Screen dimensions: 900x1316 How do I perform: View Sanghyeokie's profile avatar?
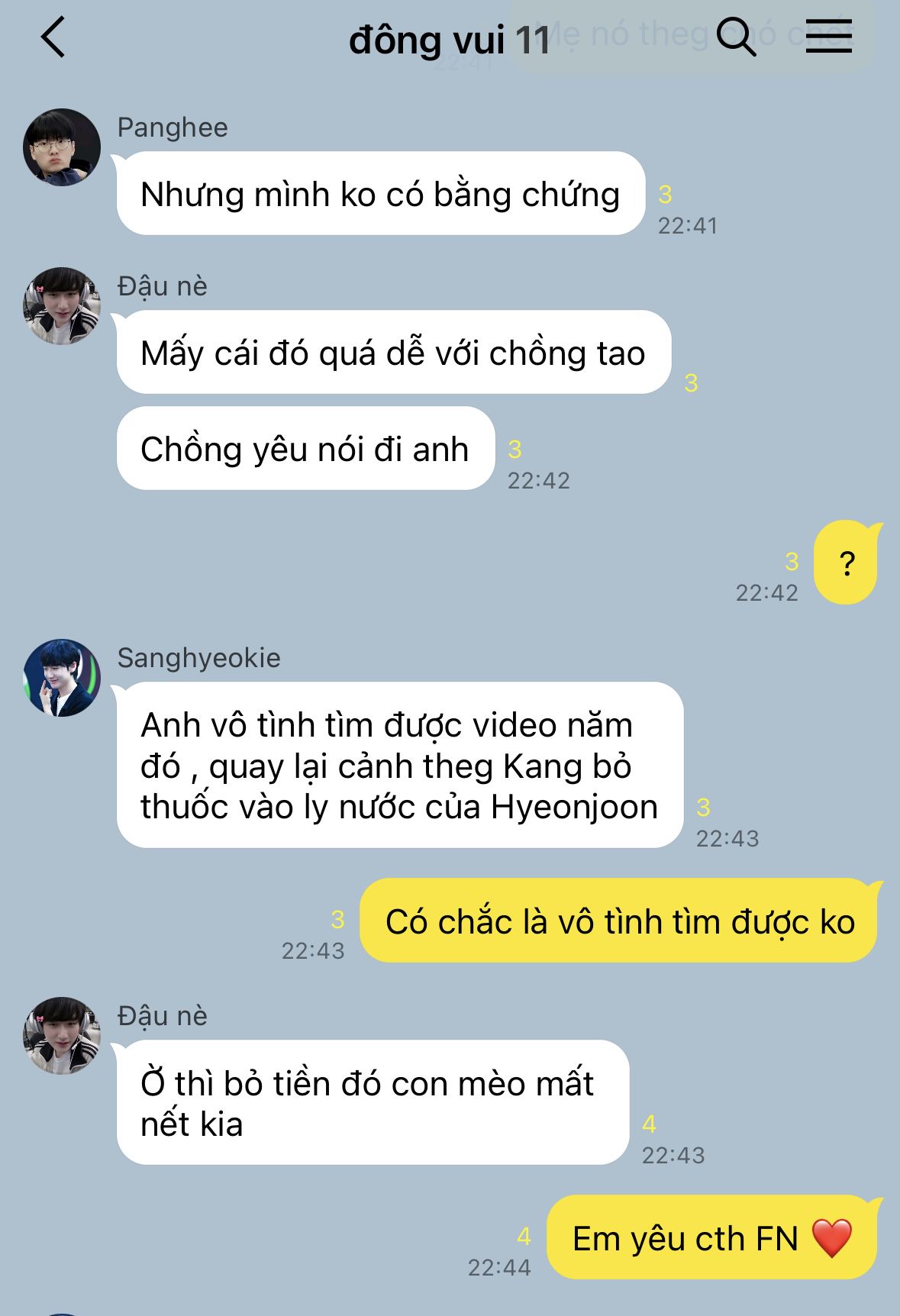[x=62, y=678]
